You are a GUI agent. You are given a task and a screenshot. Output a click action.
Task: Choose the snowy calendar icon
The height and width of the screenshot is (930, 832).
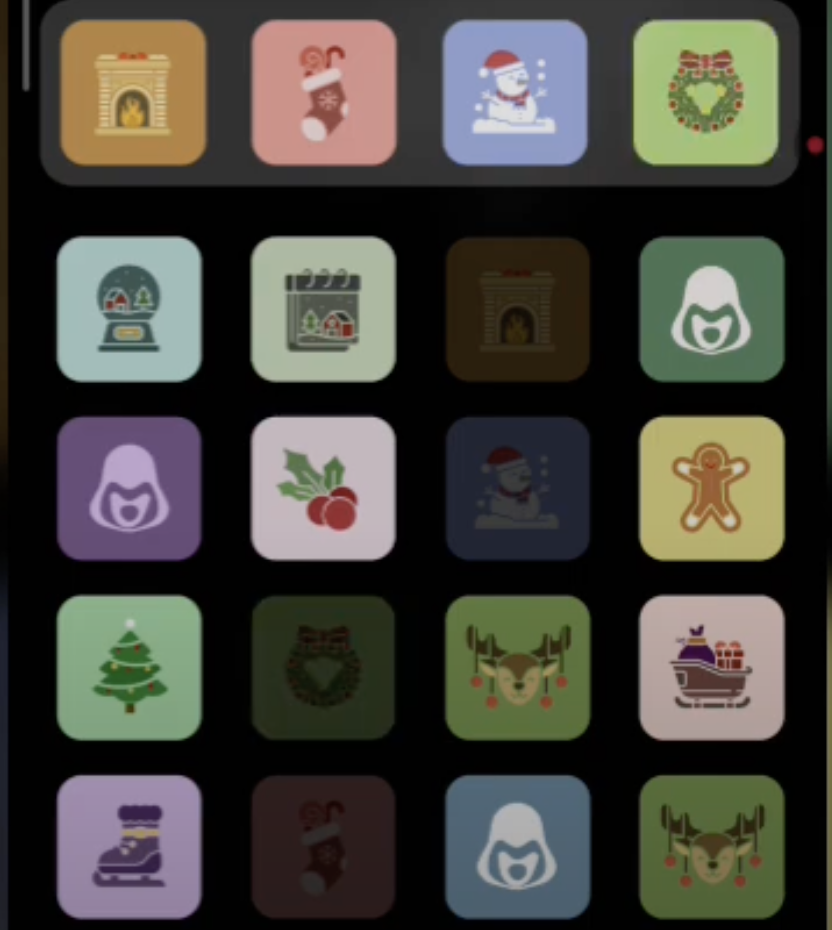(x=323, y=309)
